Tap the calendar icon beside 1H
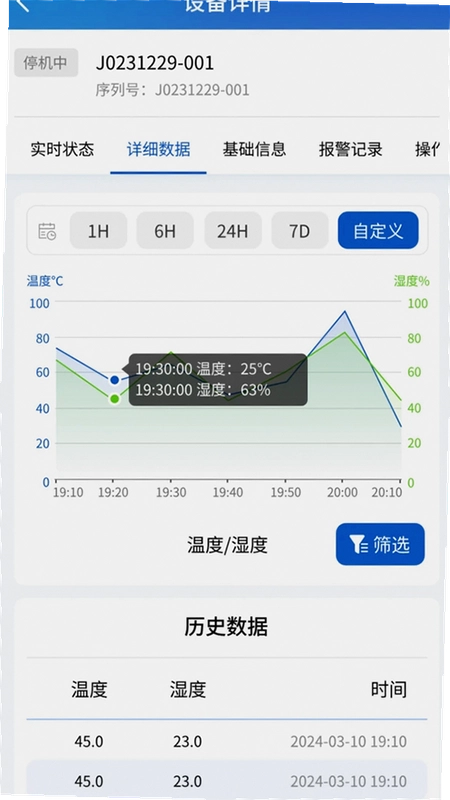The width and height of the screenshot is (450, 800). pyautogui.click(x=47, y=231)
